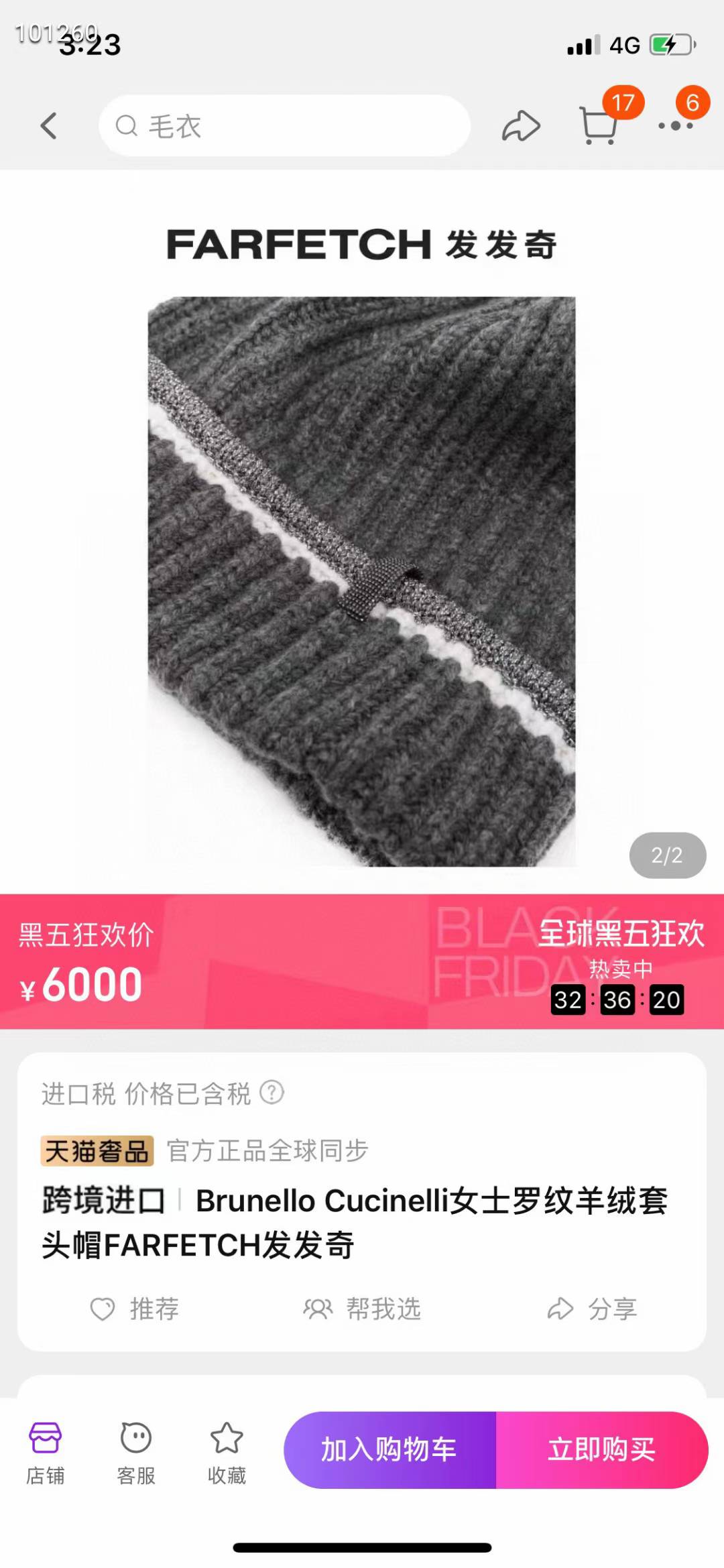Tap 分享 under product title
724x1568 pixels.
(592, 1309)
